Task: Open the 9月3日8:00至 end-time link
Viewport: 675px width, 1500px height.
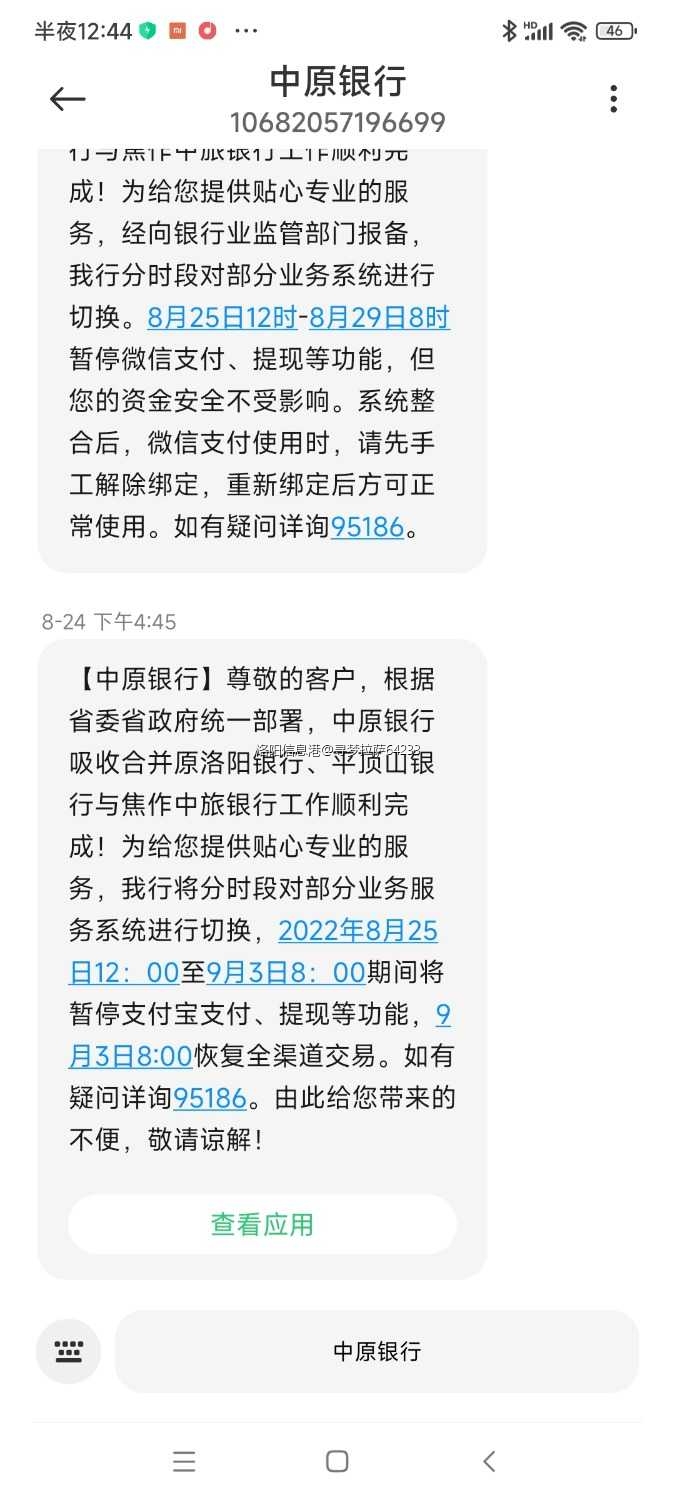Action: [285, 972]
